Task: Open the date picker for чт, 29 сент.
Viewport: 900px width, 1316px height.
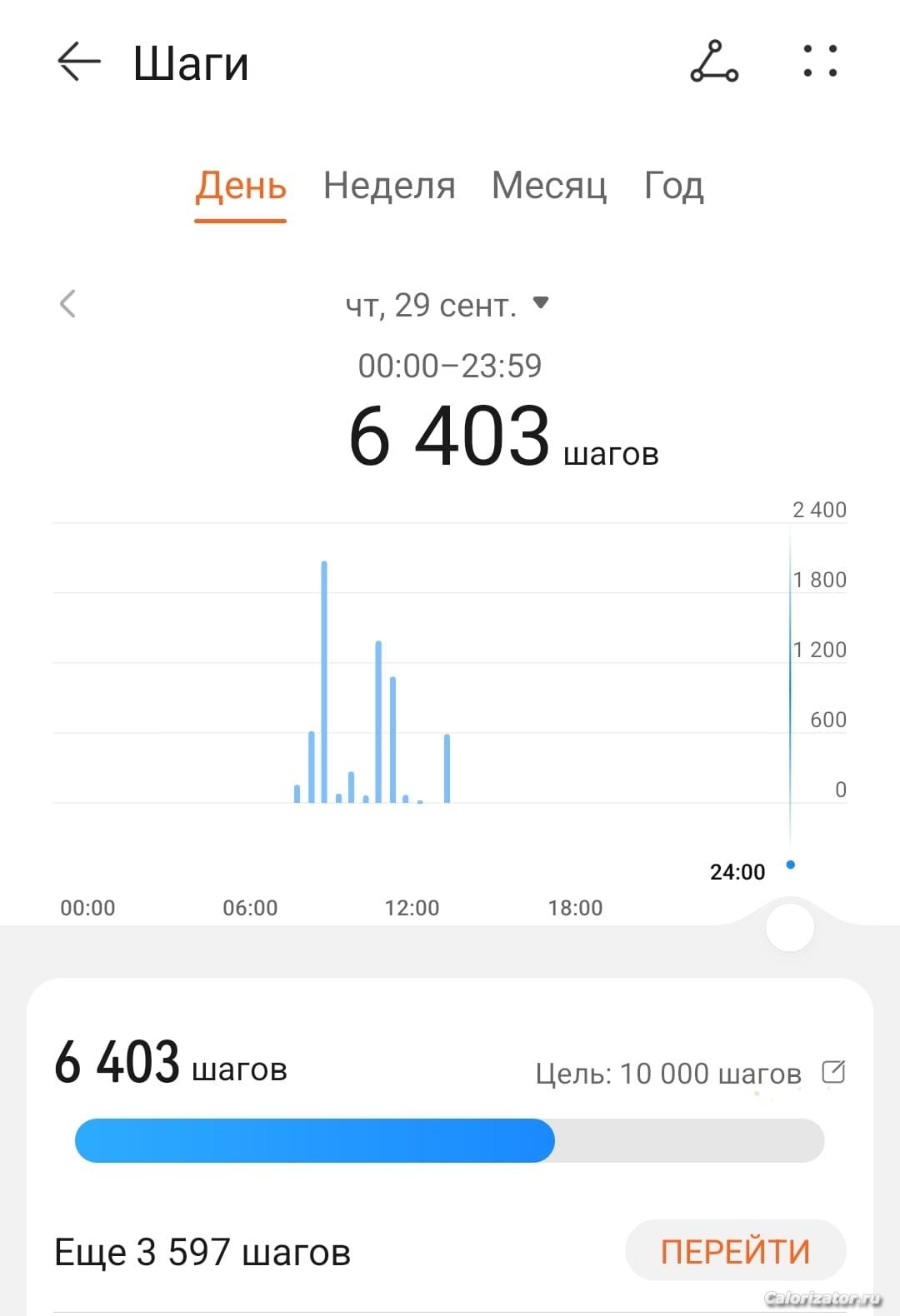Action: (447, 305)
